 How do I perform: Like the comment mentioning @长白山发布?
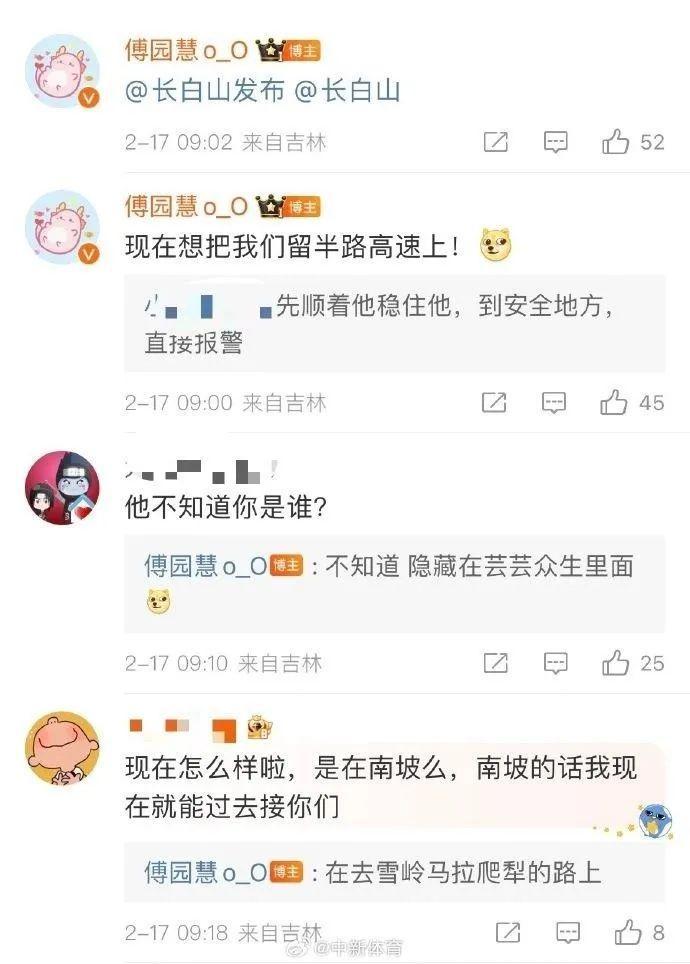pyautogui.click(x=616, y=142)
